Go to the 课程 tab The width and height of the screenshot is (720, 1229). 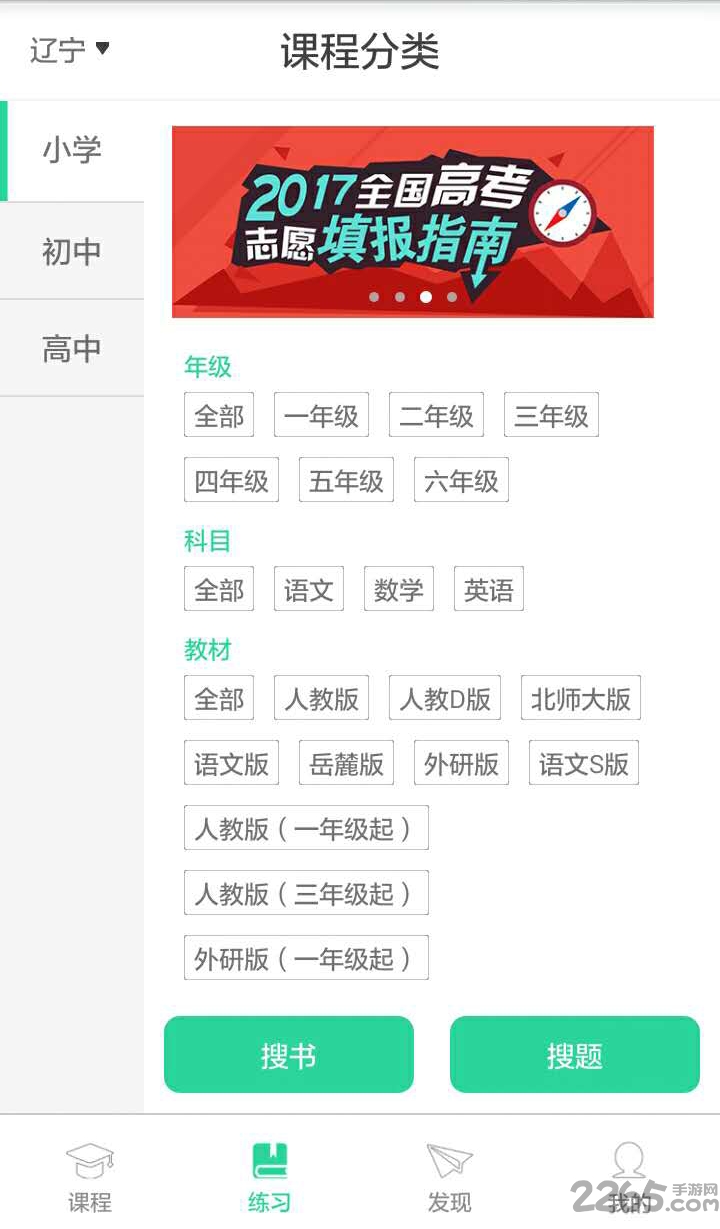(90, 1177)
